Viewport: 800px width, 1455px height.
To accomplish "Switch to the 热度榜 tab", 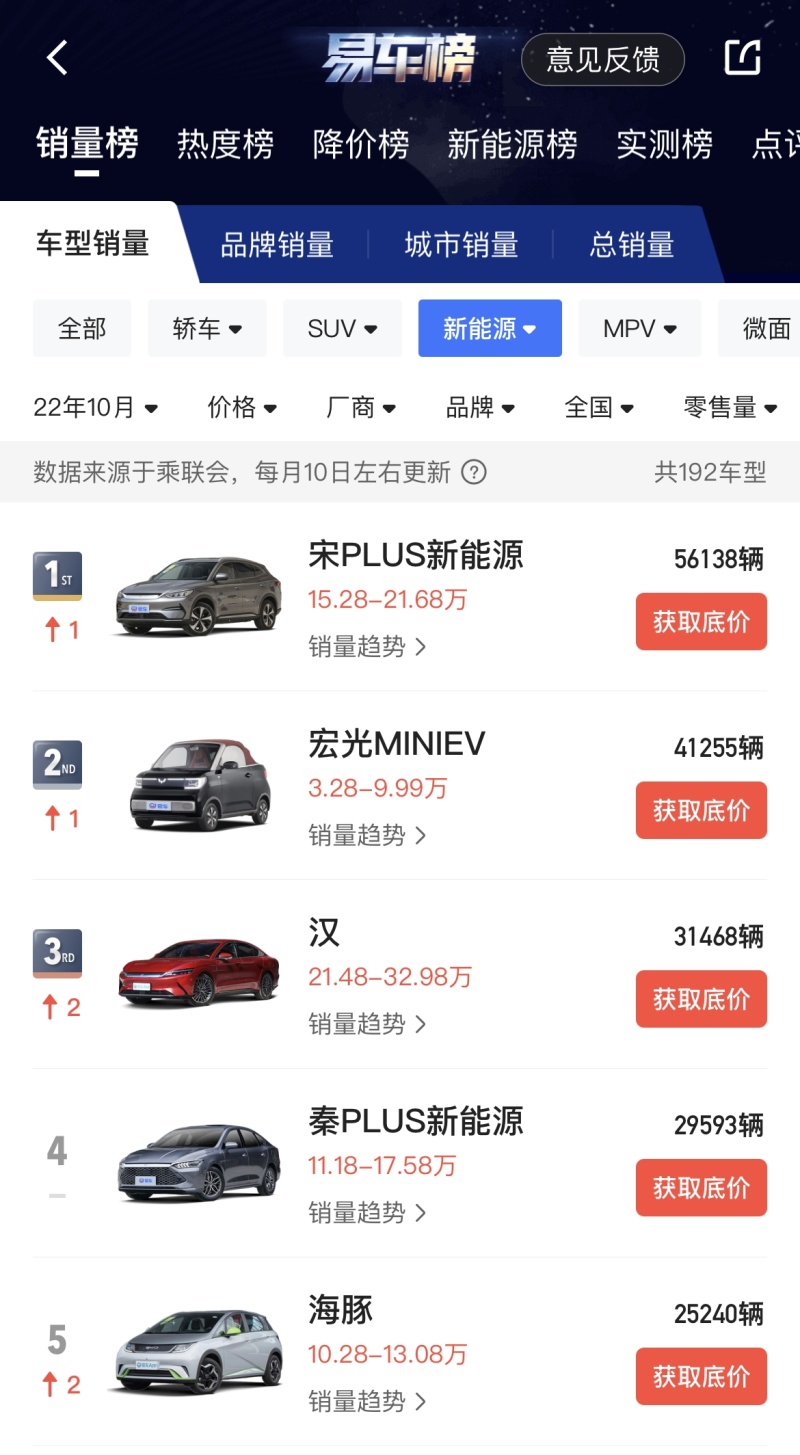I will 225,145.
